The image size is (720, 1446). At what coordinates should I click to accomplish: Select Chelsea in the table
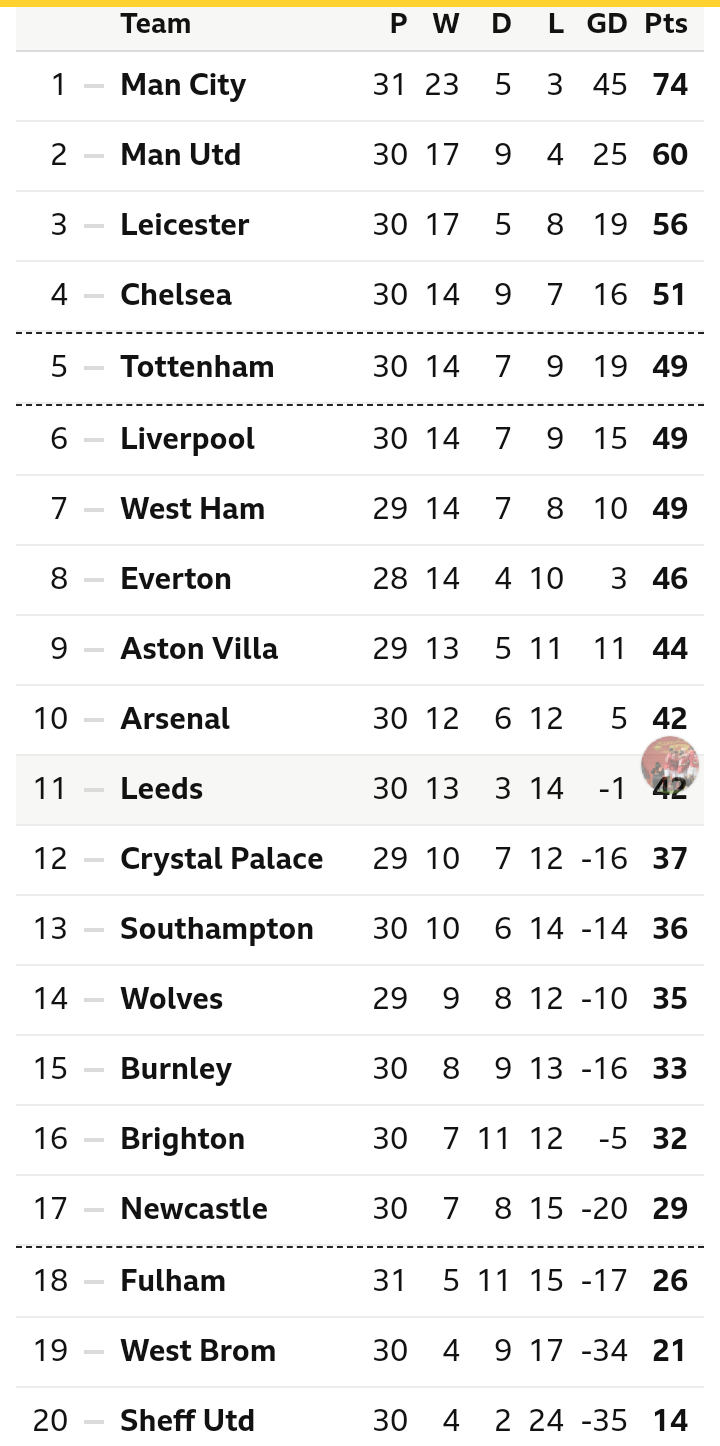click(x=176, y=295)
